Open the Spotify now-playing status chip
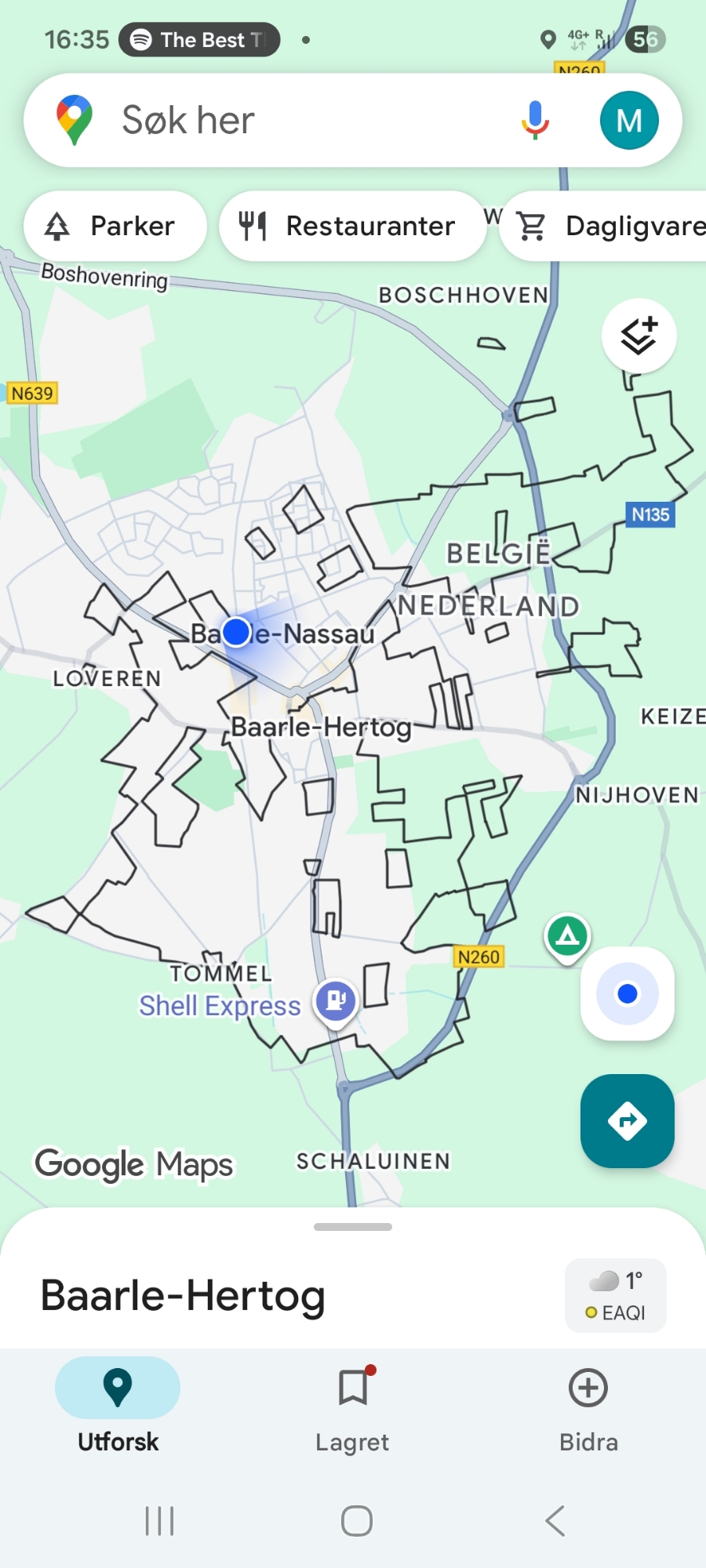Viewport: 706px width, 1568px height. tap(199, 40)
